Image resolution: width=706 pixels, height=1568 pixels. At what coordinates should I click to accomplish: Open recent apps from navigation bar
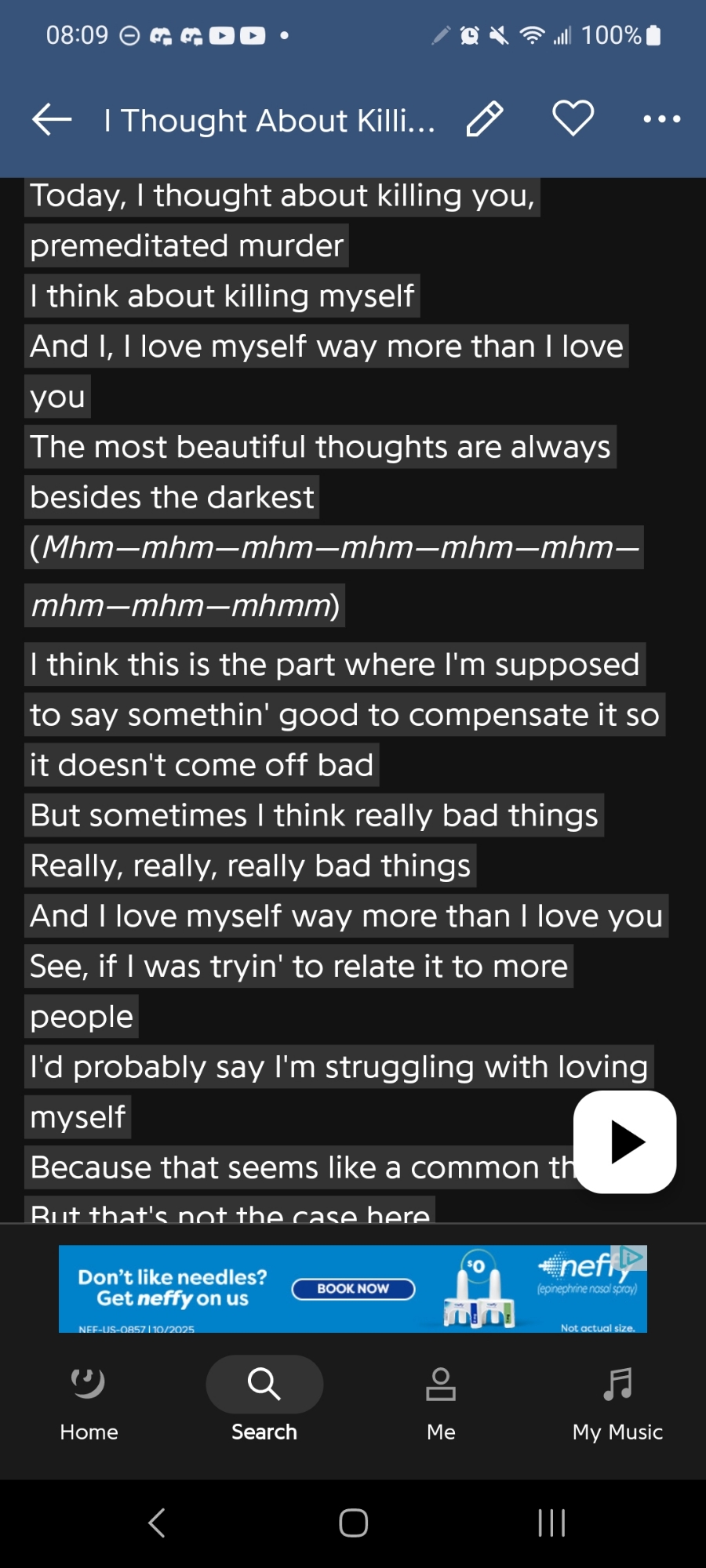point(551,1523)
